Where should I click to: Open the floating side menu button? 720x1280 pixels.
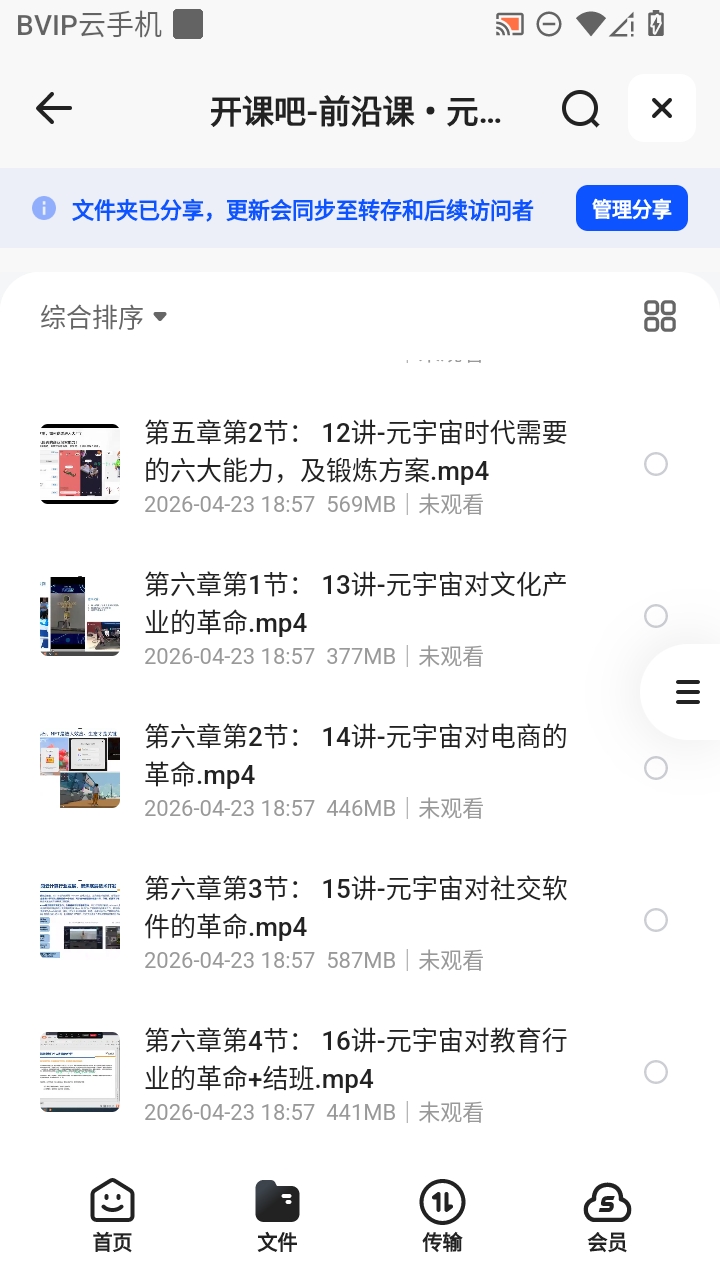click(686, 692)
